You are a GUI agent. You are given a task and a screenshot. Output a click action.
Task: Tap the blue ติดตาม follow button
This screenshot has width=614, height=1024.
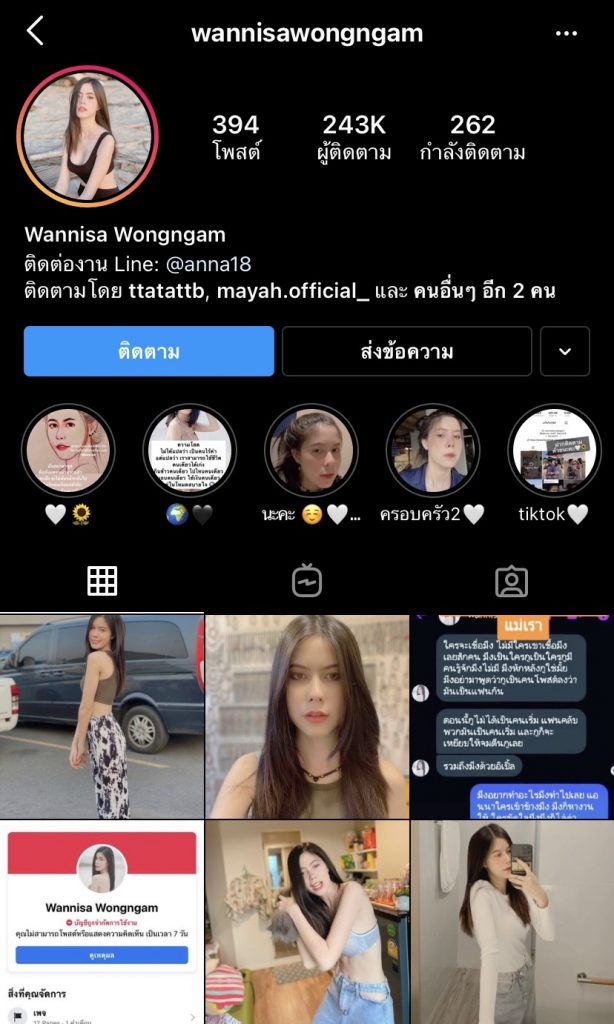coord(149,351)
